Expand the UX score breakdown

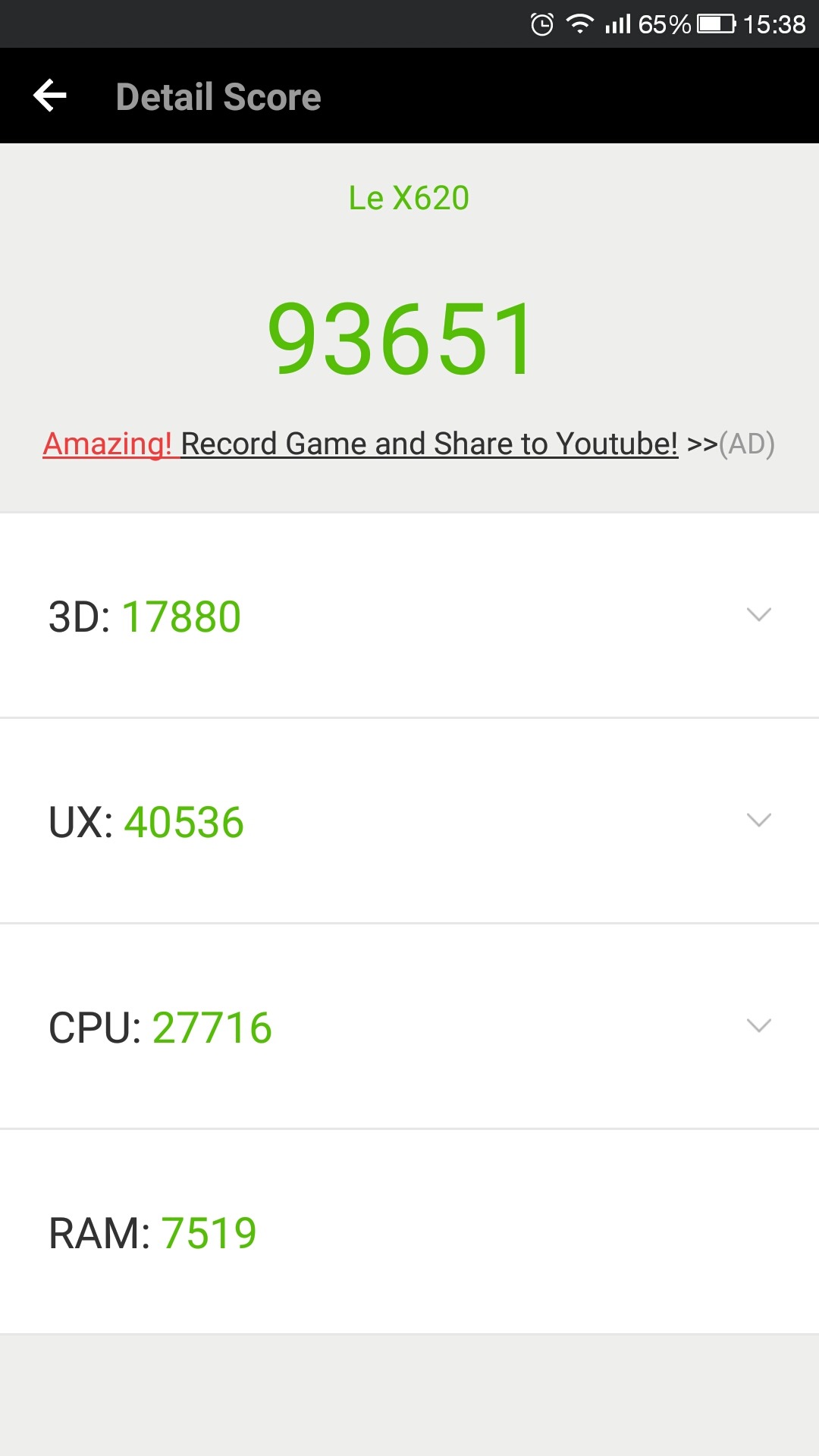[x=758, y=821]
